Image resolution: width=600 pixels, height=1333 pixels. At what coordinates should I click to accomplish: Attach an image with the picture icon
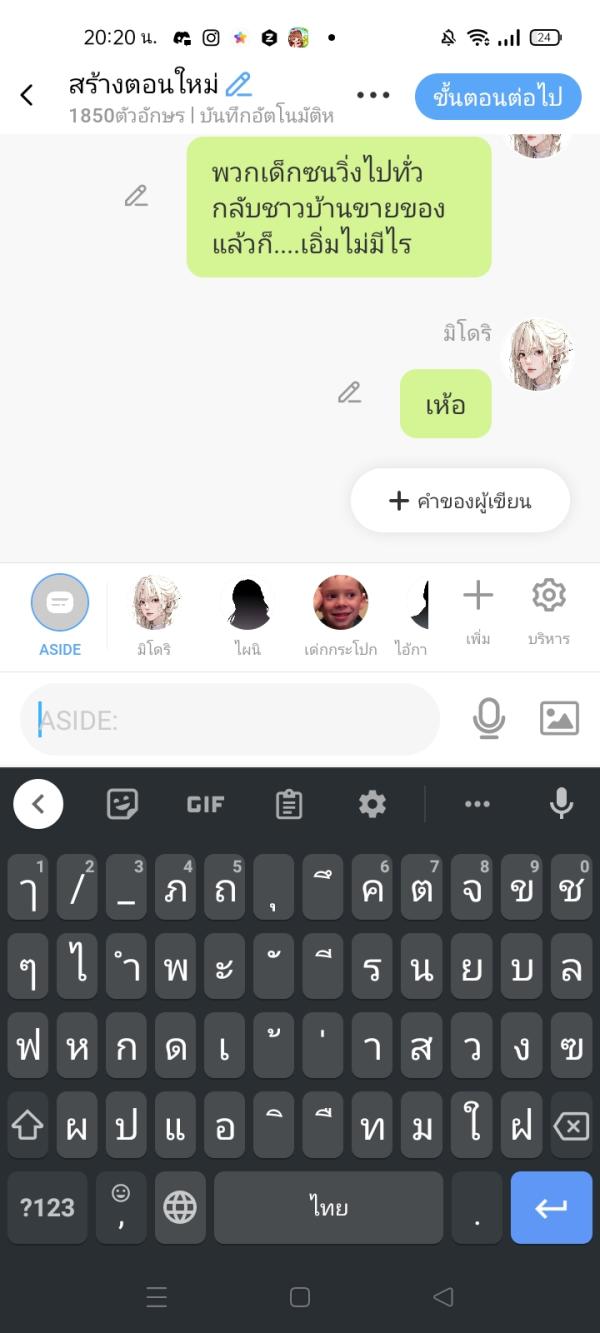pyautogui.click(x=559, y=718)
